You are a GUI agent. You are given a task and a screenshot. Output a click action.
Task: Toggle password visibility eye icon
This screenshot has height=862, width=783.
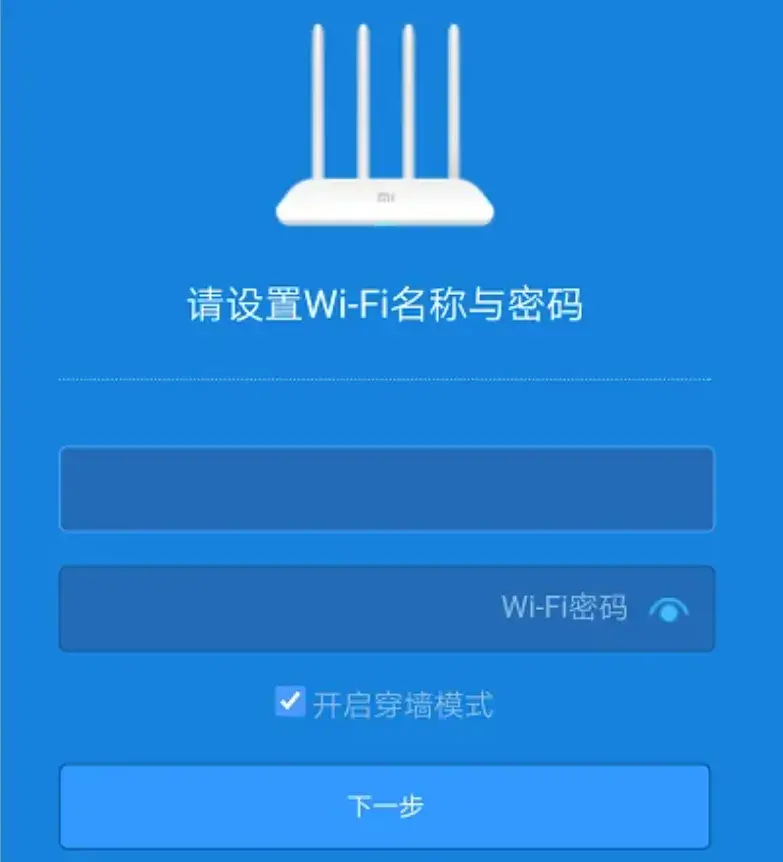668,608
